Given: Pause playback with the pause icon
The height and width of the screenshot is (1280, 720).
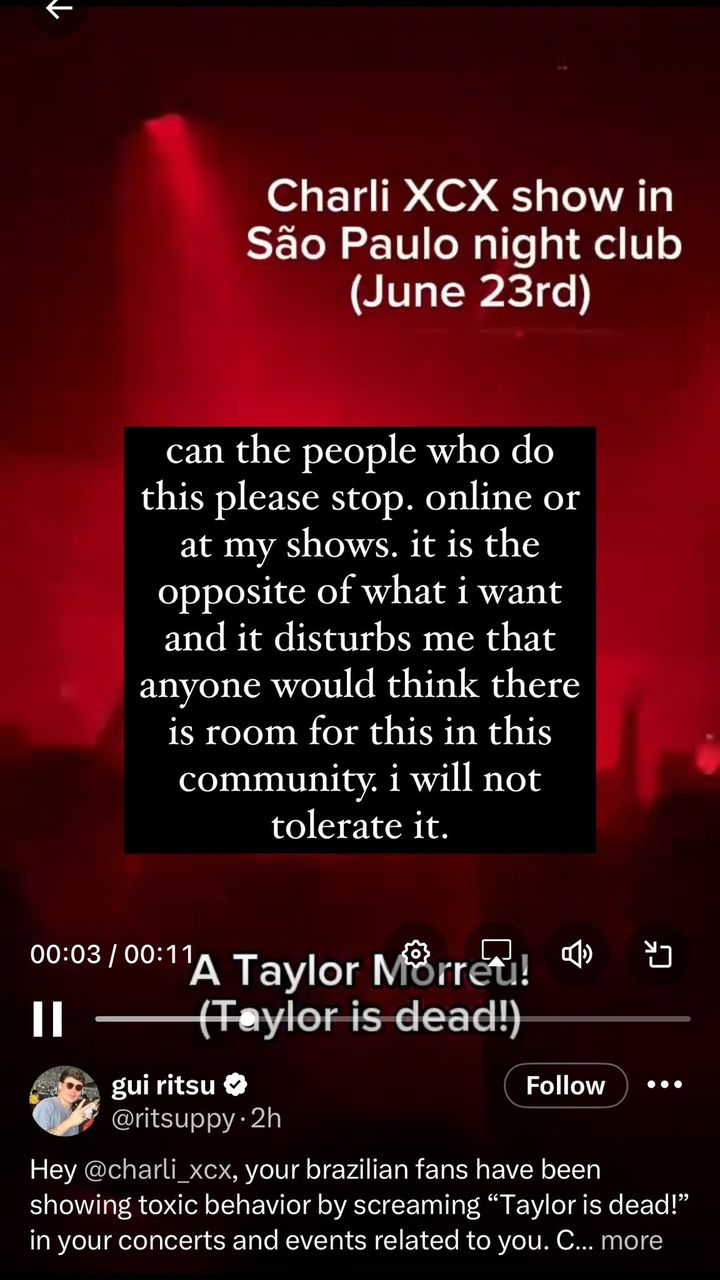Looking at the screenshot, I should [47, 1018].
